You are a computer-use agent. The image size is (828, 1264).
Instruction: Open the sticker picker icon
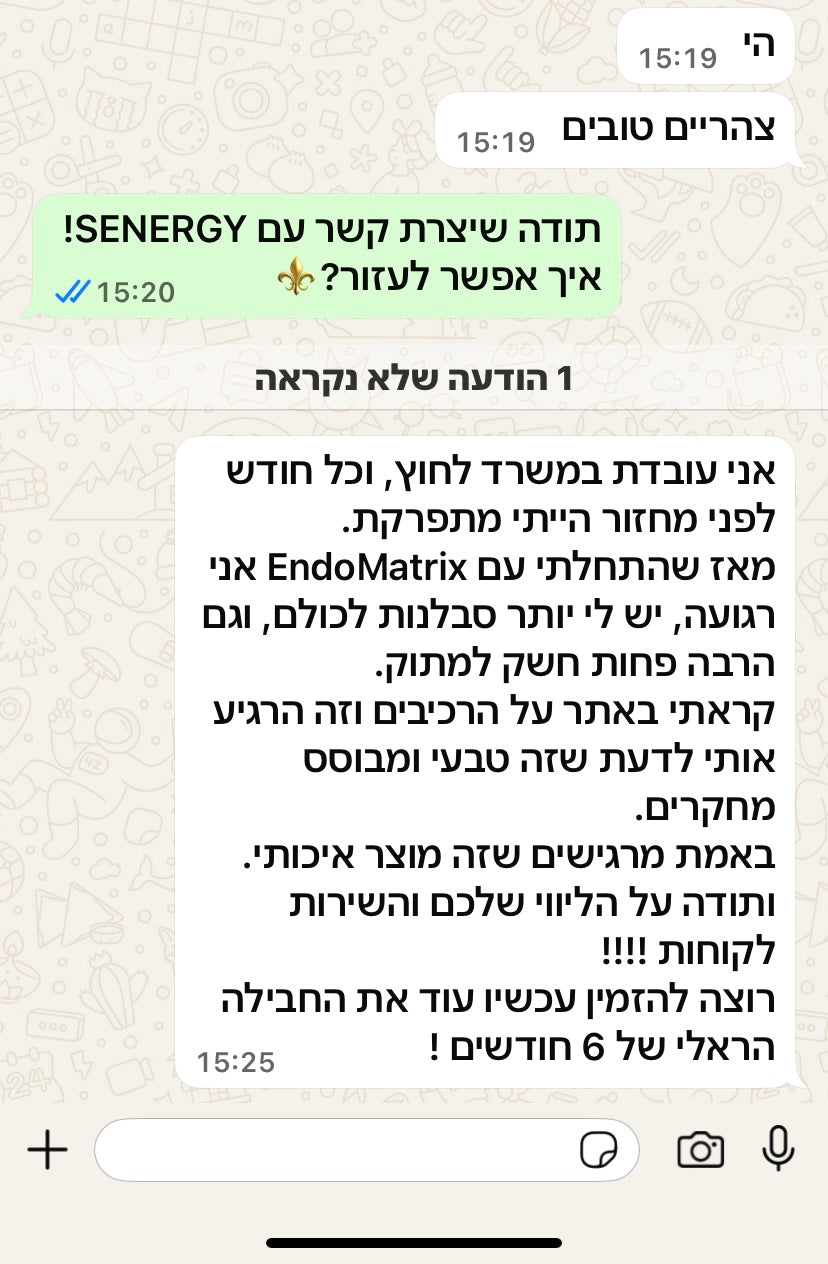click(599, 1151)
